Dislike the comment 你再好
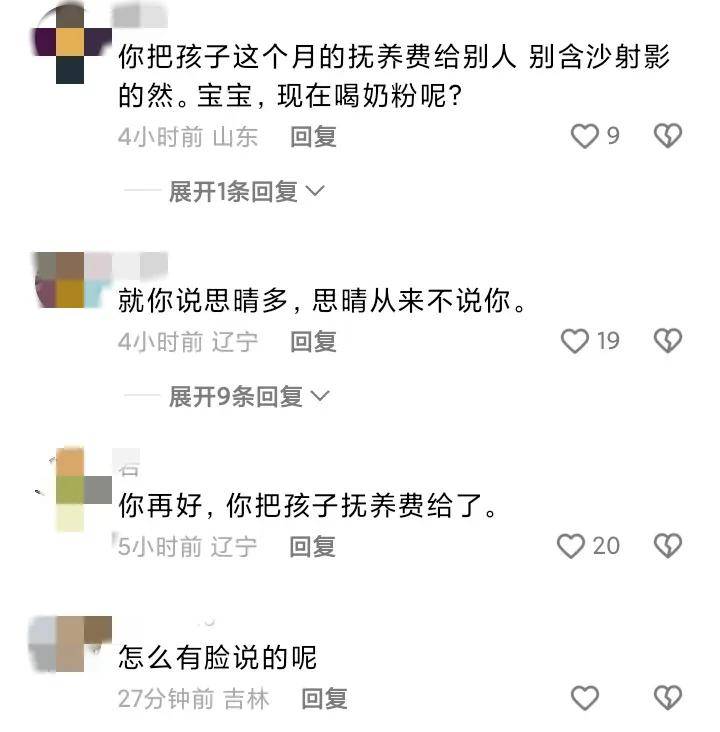 tap(667, 546)
